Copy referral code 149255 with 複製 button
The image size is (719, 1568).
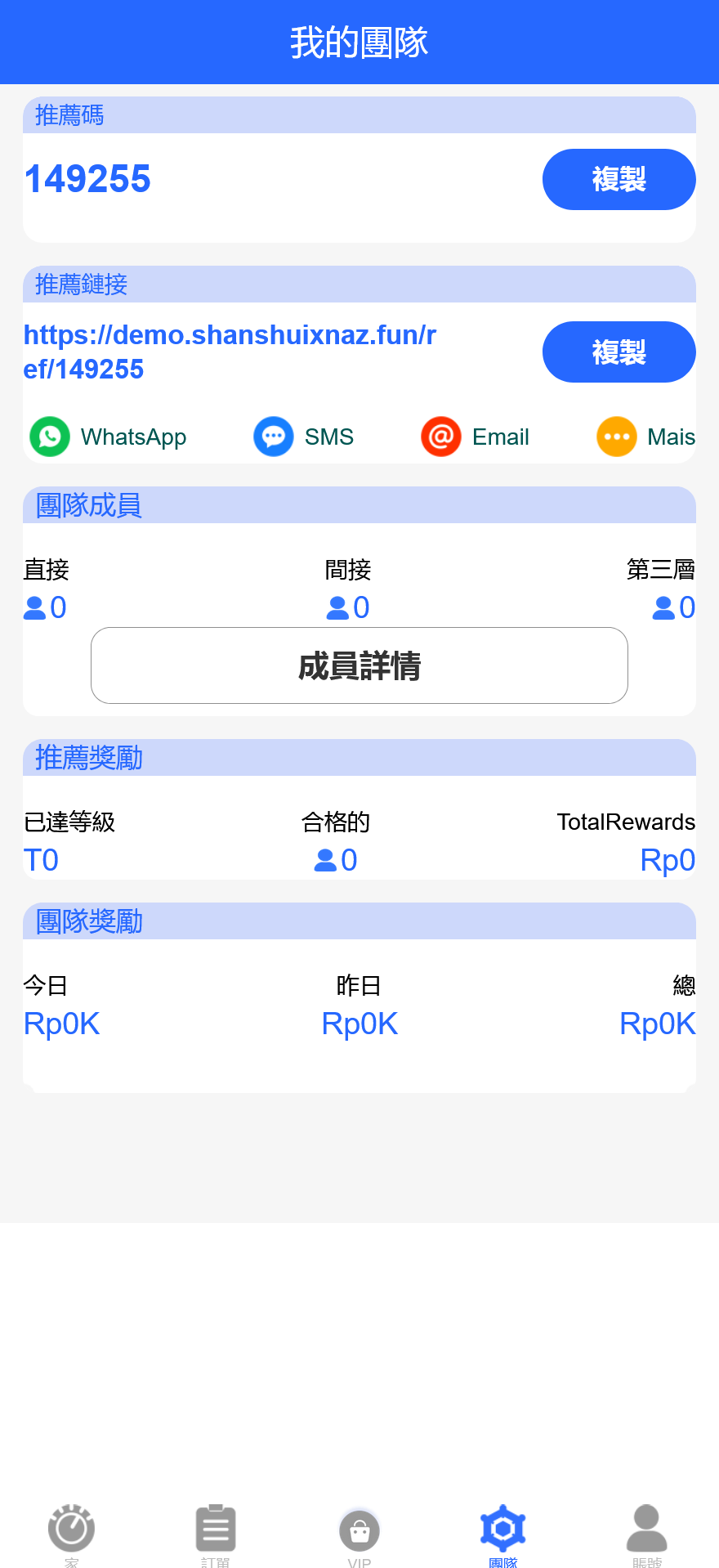pos(619,179)
